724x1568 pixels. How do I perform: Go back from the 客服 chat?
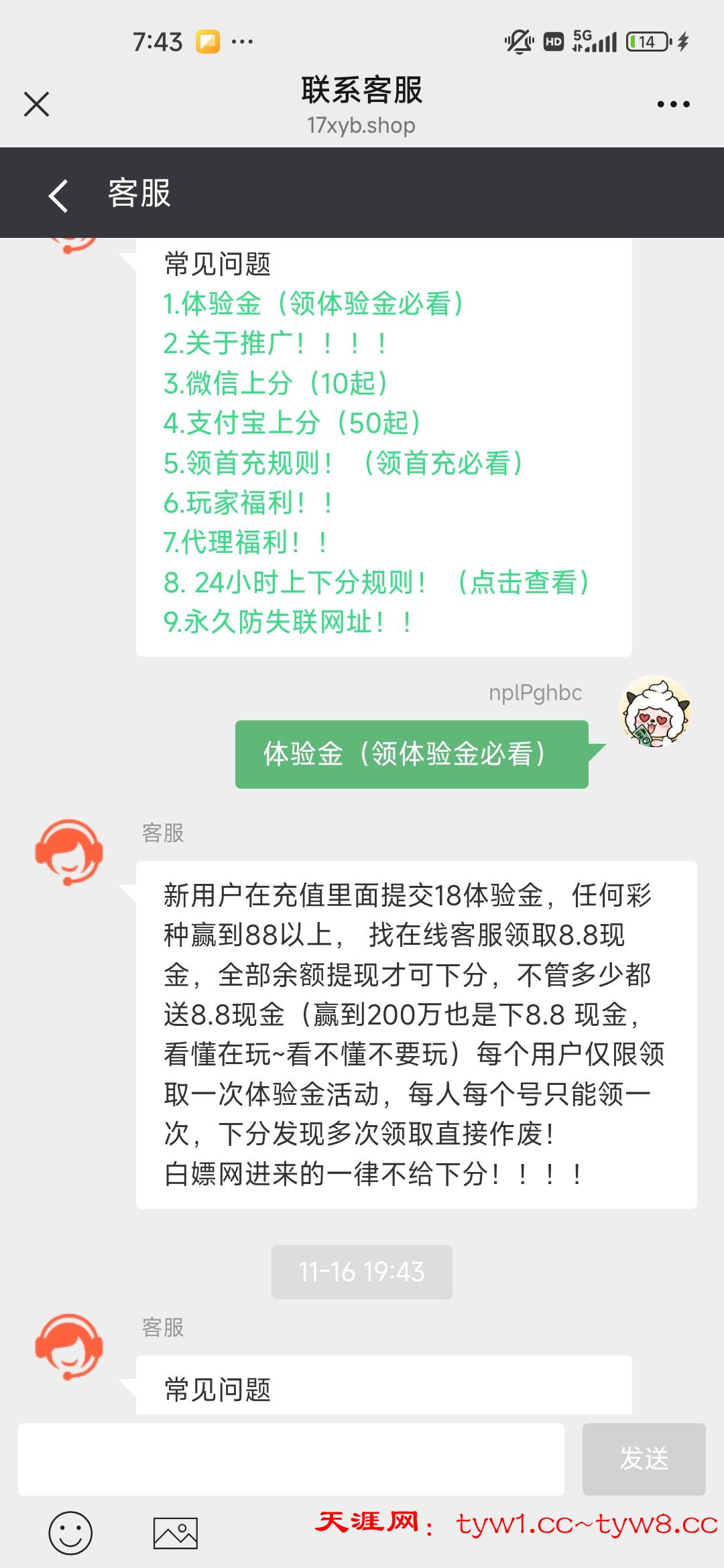(x=59, y=195)
